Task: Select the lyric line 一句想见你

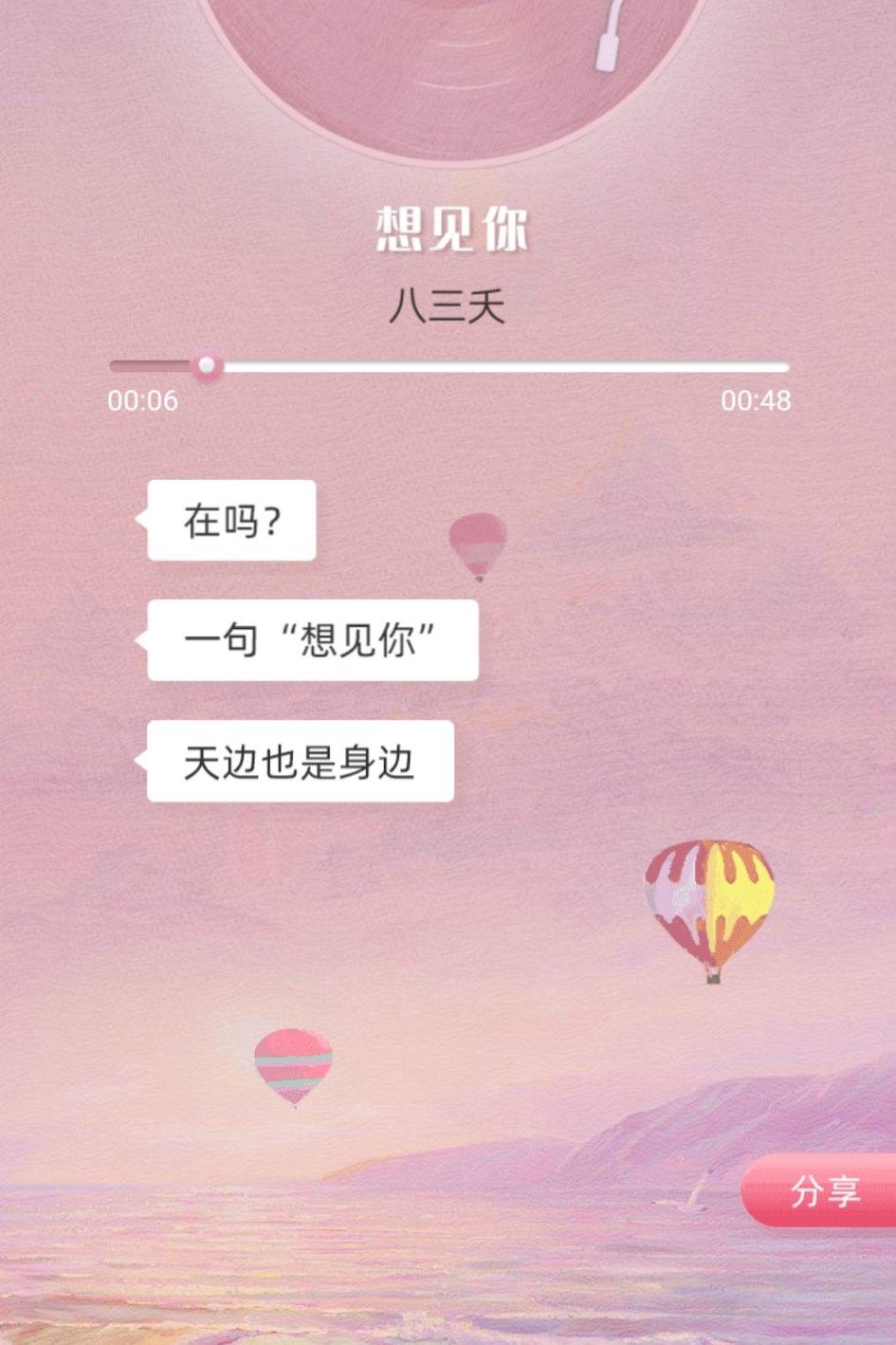Action: coord(313,640)
